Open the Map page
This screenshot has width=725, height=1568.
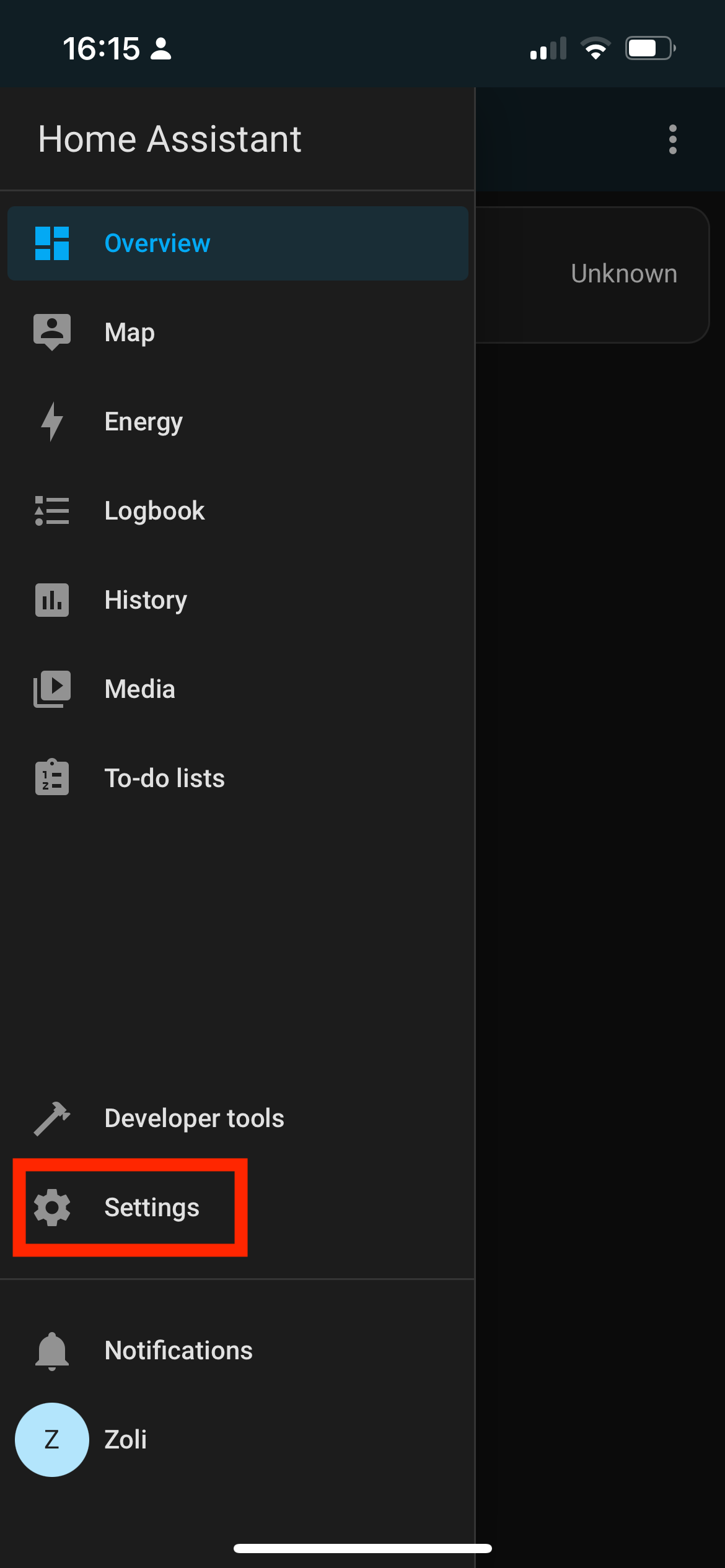[130, 333]
